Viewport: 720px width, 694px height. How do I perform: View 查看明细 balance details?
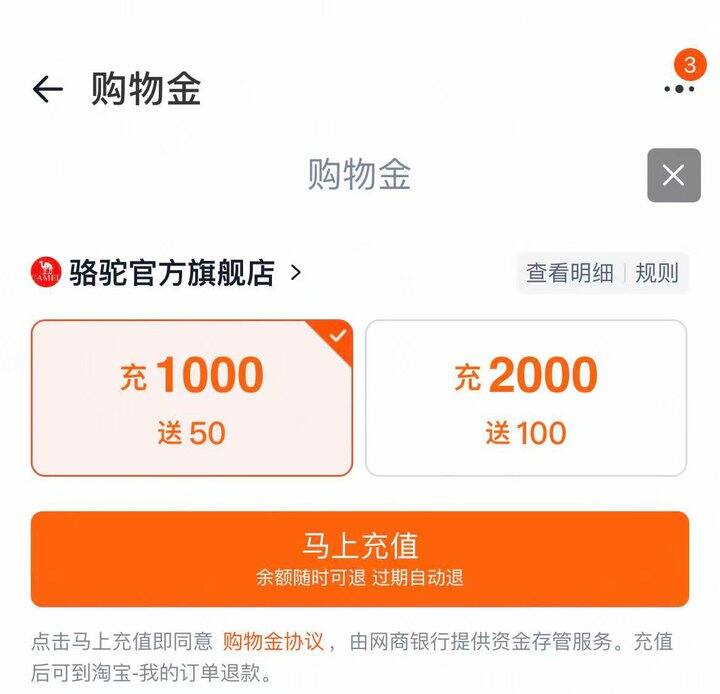(569, 273)
